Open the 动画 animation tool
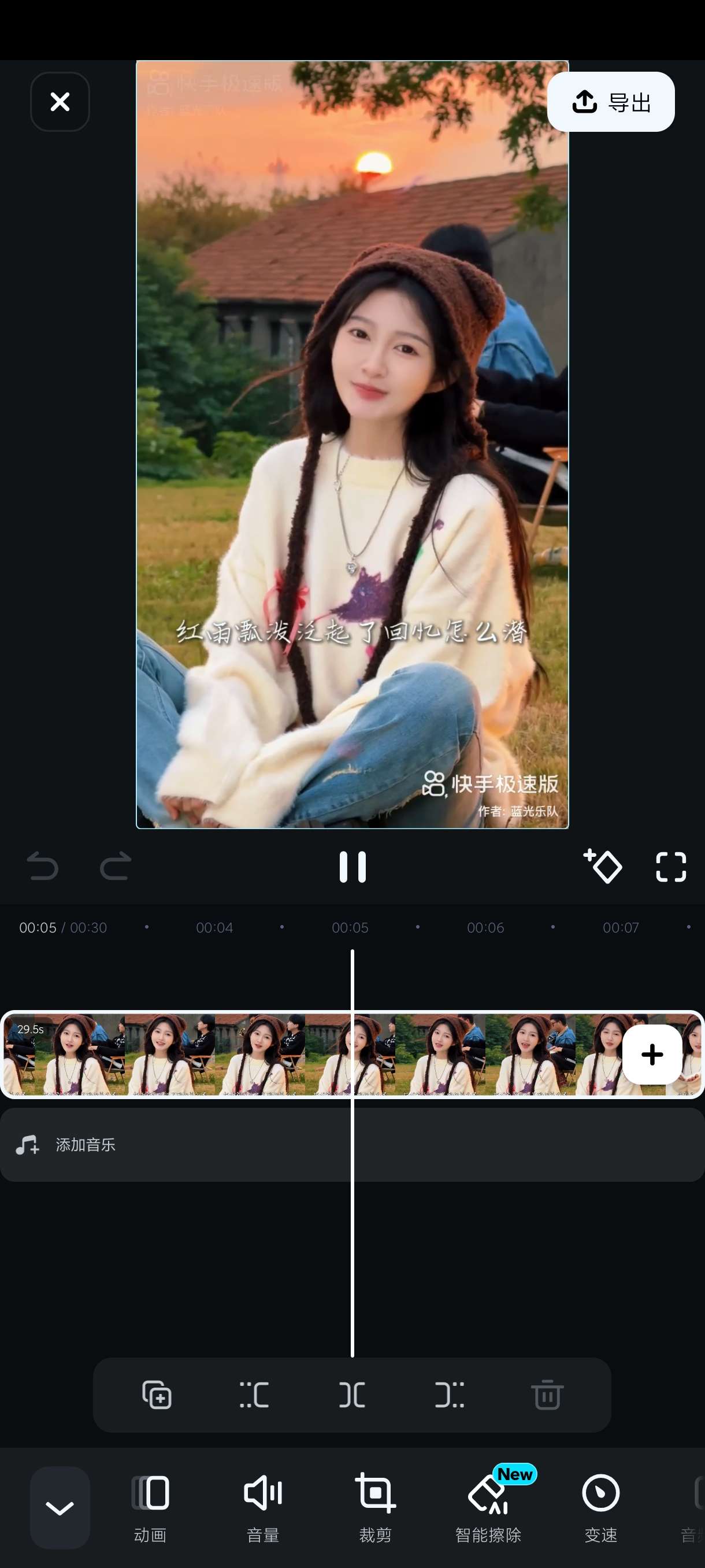 [x=150, y=1507]
